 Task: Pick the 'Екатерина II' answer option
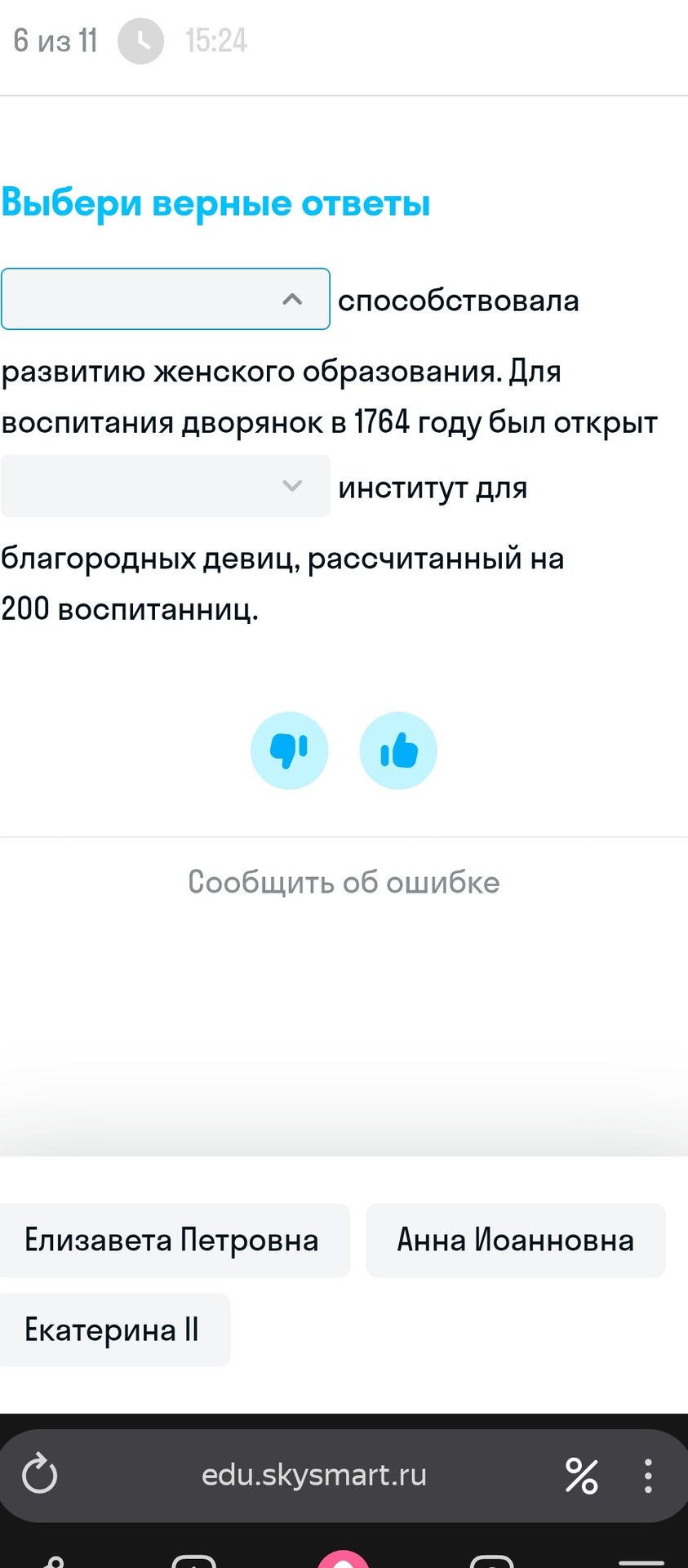click(x=113, y=1330)
